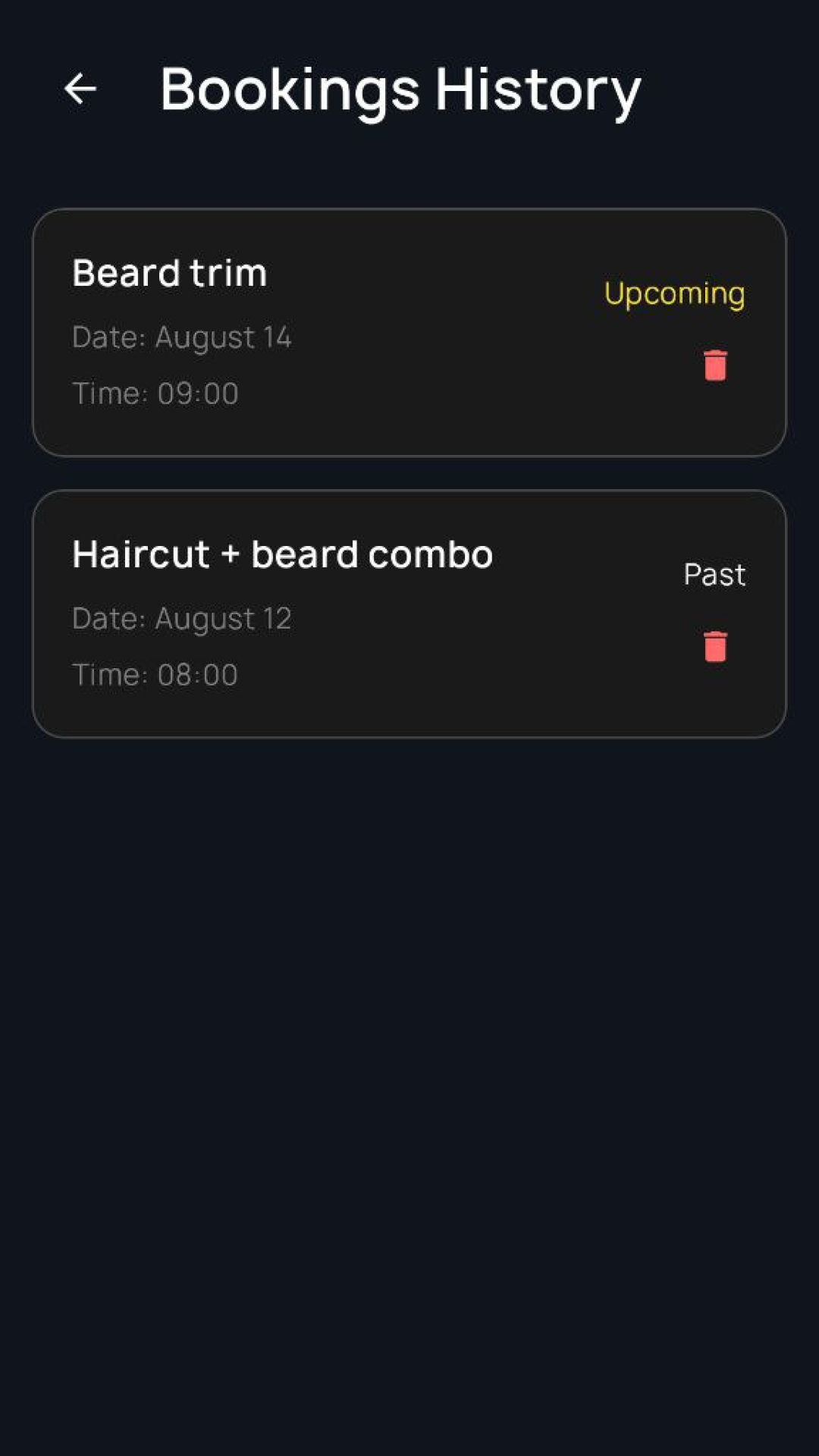The width and height of the screenshot is (819, 1456).
Task: Click the Past status label
Action: click(x=714, y=575)
